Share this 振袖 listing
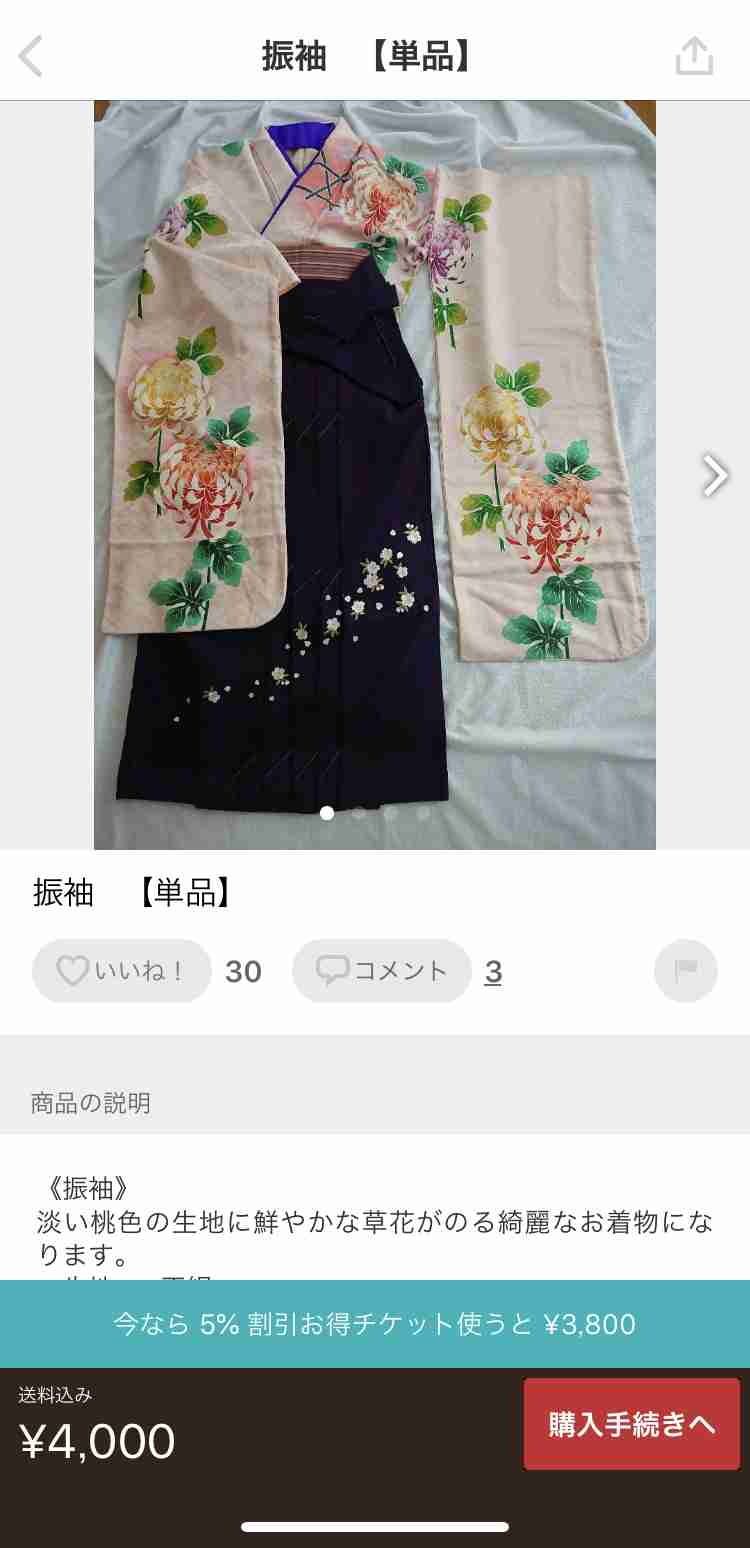 694,56
